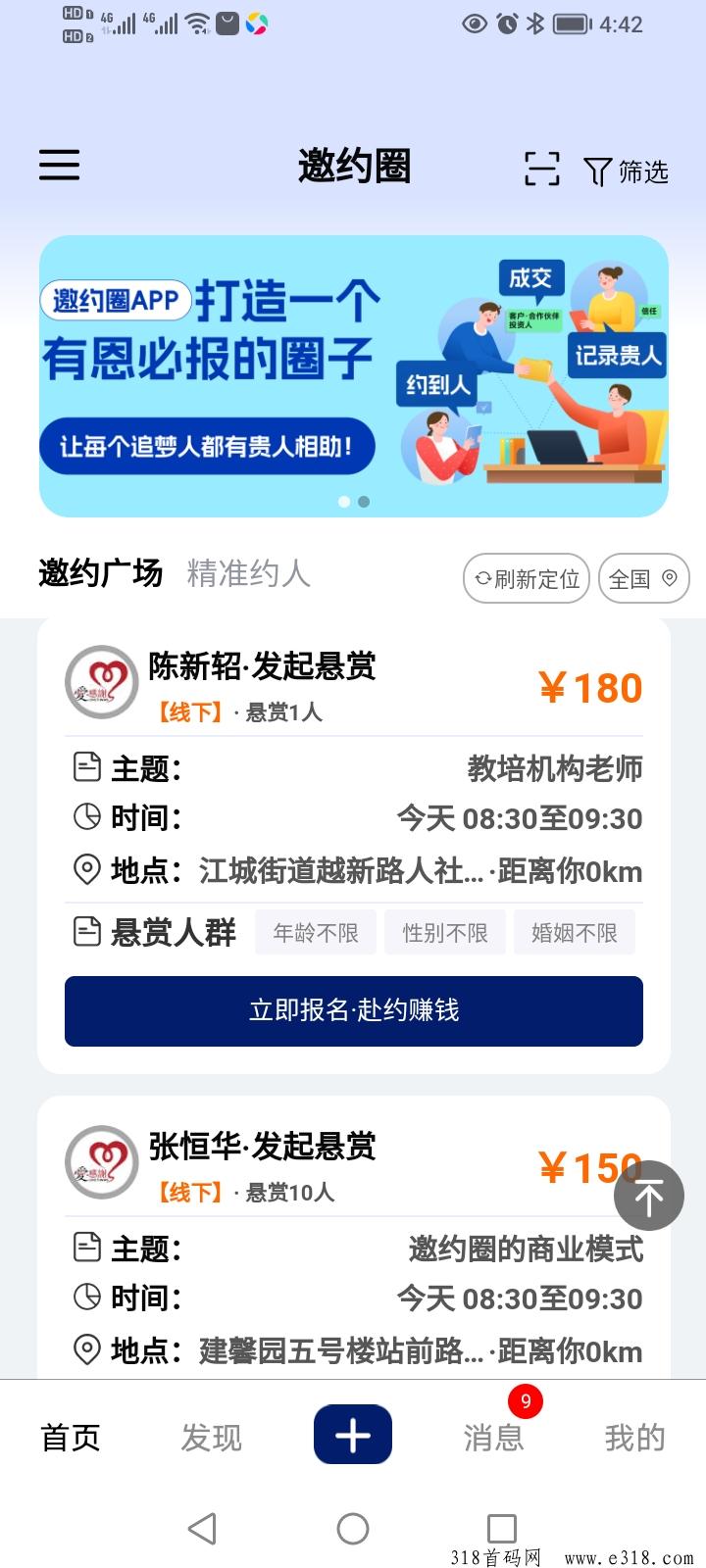Tap 立即报名·赴约赚钱 on 陈新轺's post

click(354, 1010)
